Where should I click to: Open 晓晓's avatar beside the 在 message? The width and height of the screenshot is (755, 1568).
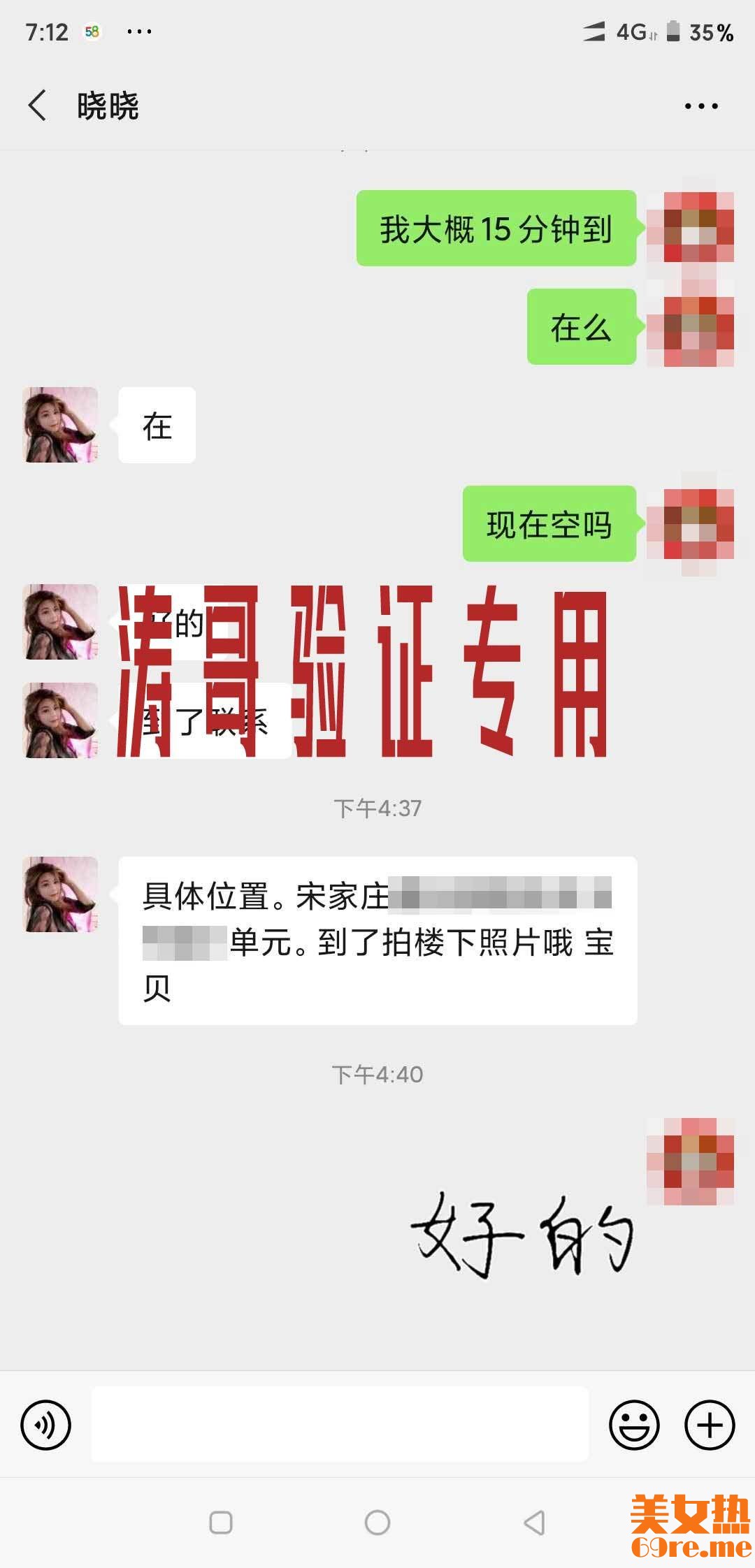61,425
